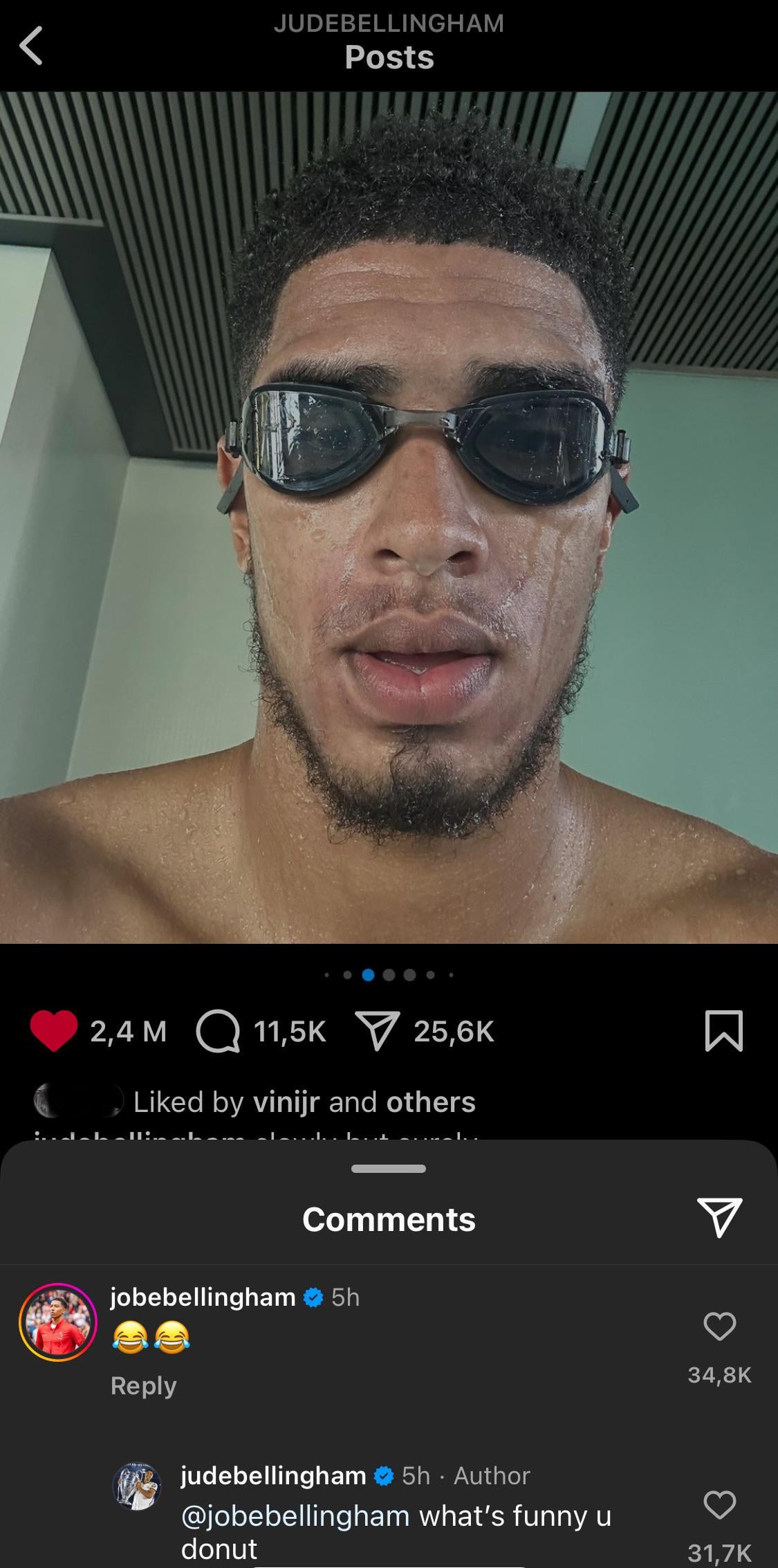Open jobebellingham's profile picture
The height and width of the screenshot is (1568, 778).
[58, 1322]
